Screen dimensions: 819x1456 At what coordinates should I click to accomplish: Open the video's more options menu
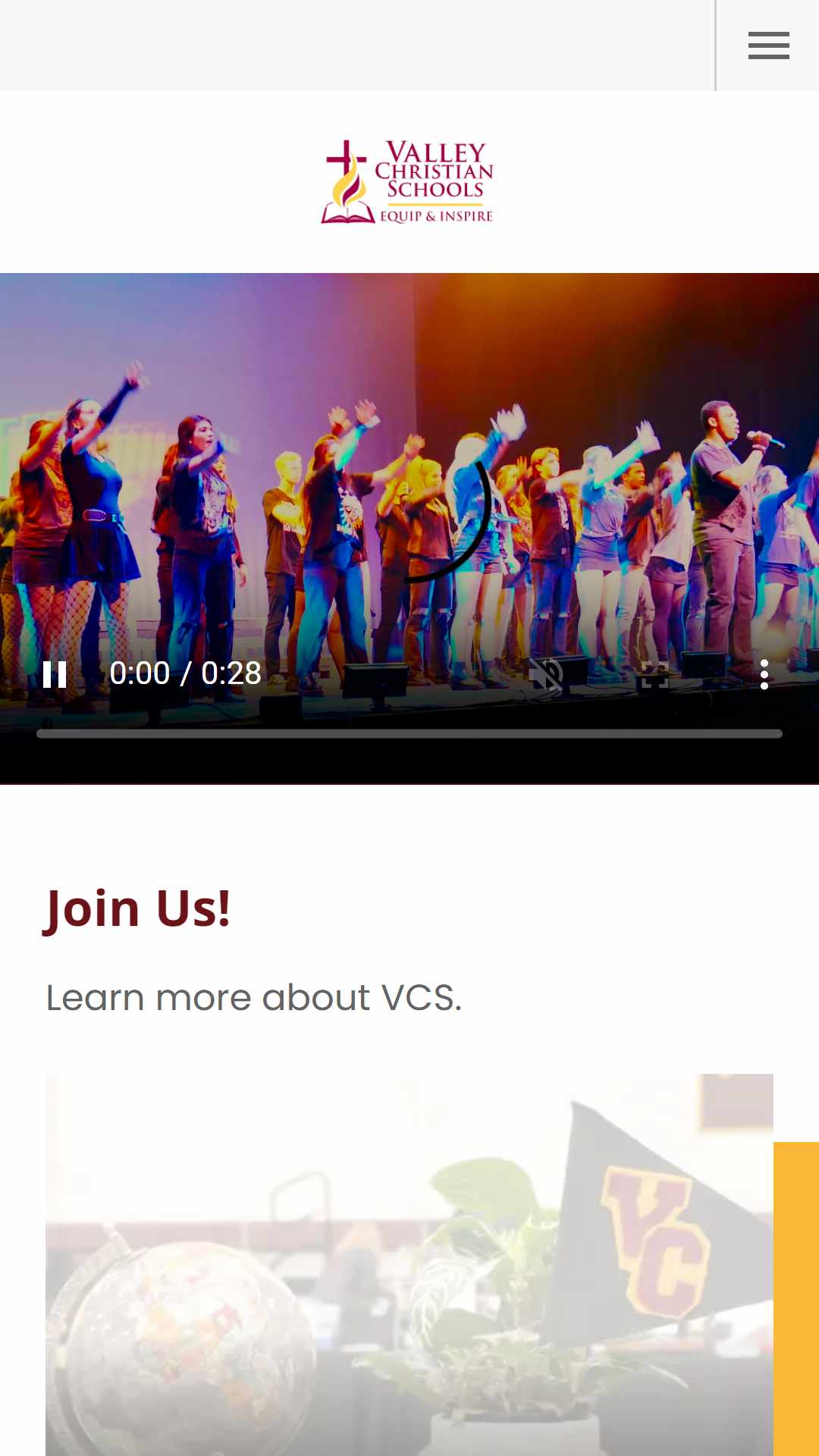(x=764, y=673)
